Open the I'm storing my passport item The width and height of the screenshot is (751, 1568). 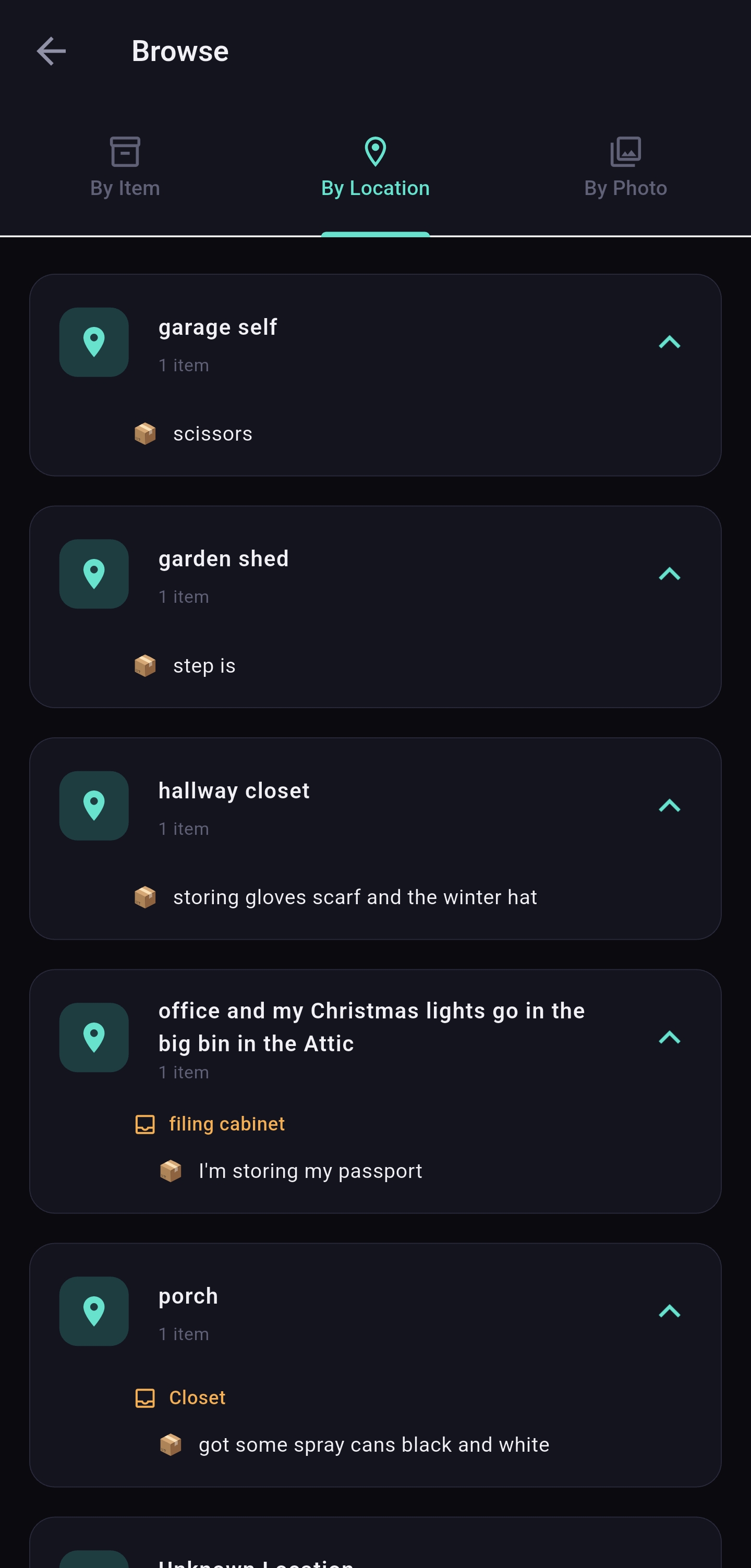click(310, 1171)
